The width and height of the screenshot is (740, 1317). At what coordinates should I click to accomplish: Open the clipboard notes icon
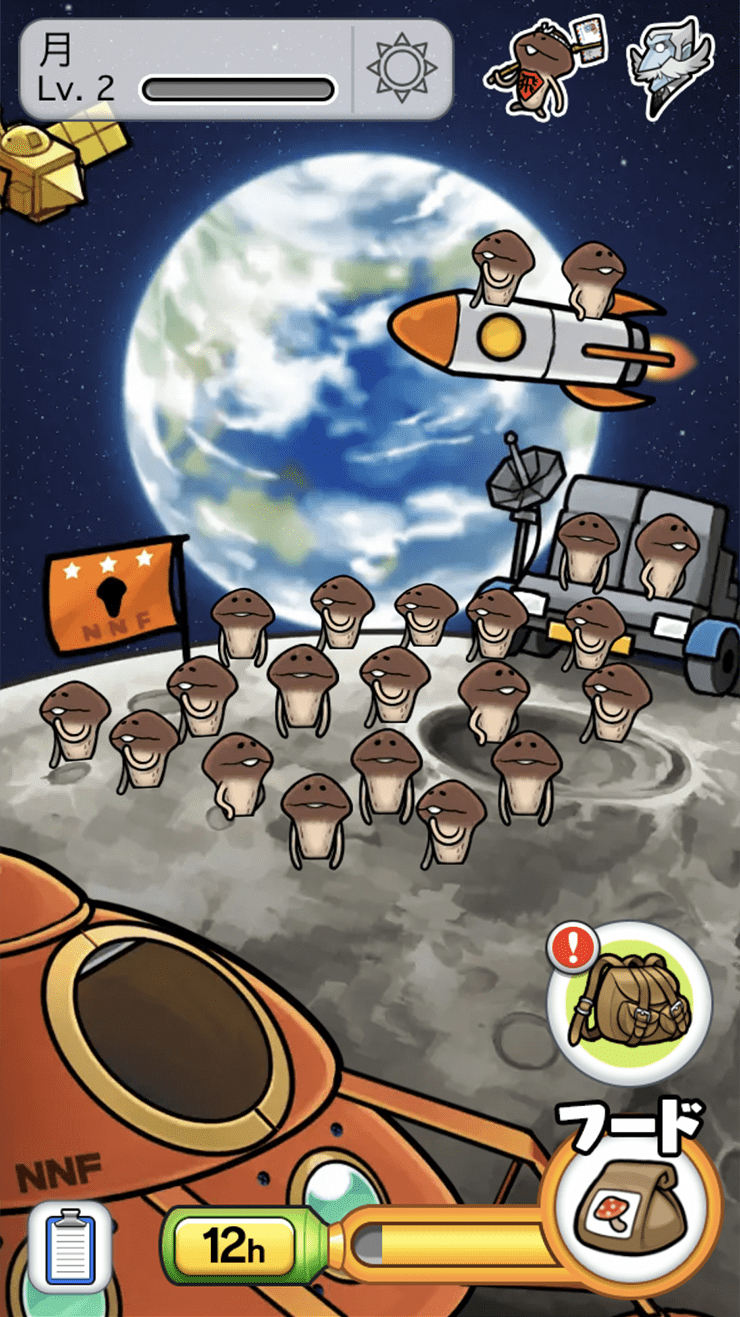pos(69,1246)
